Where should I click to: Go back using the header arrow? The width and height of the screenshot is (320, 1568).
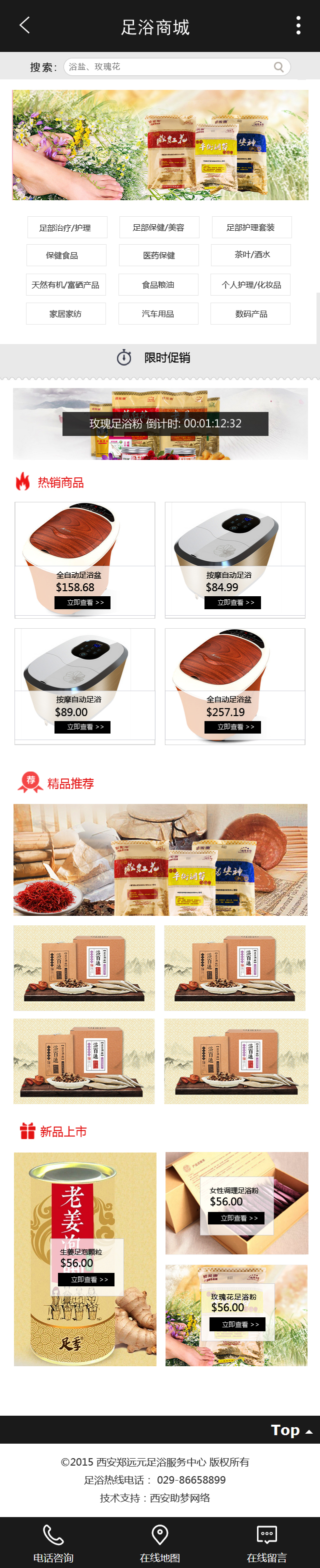tap(24, 25)
